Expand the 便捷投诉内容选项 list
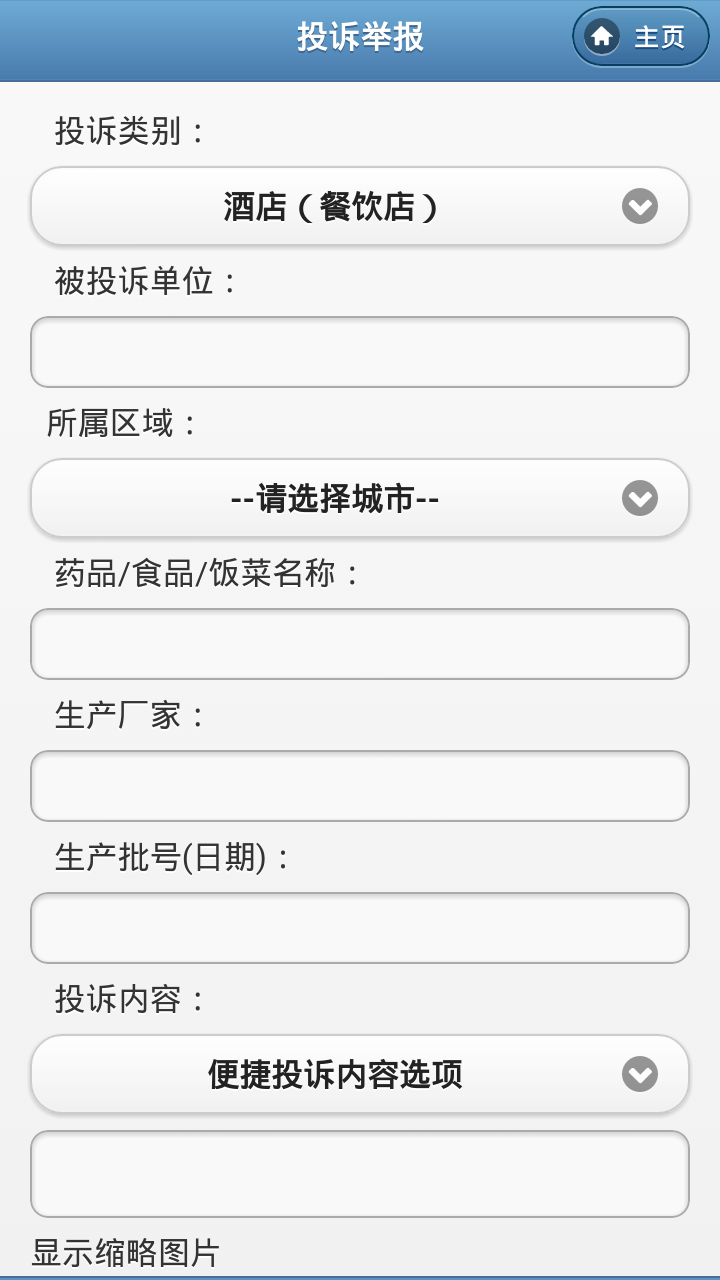The width and height of the screenshot is (720, 1280). pos(358,1073)
